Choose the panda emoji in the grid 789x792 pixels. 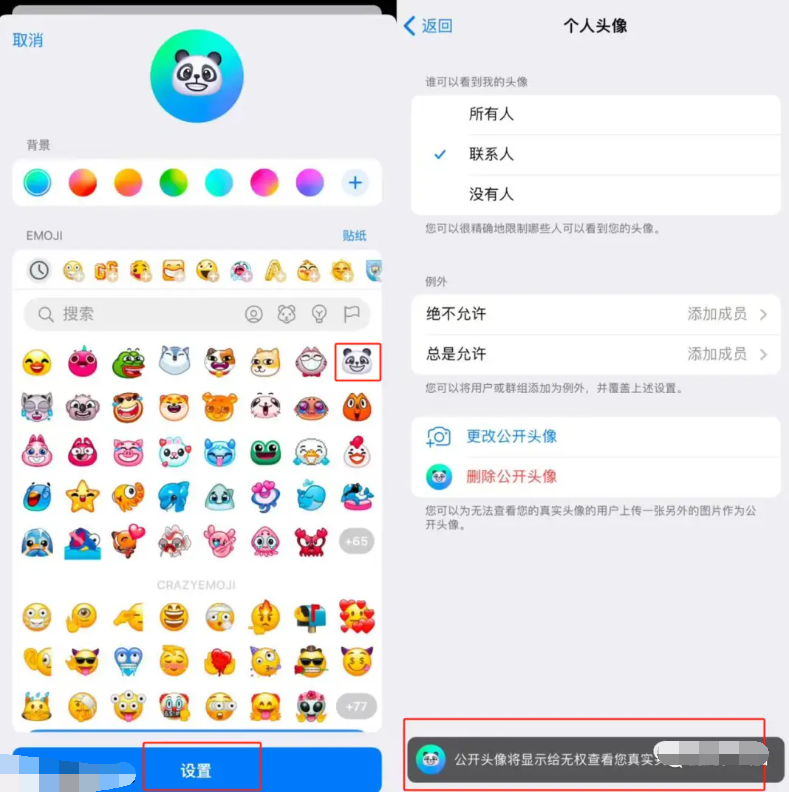[357, 360]
